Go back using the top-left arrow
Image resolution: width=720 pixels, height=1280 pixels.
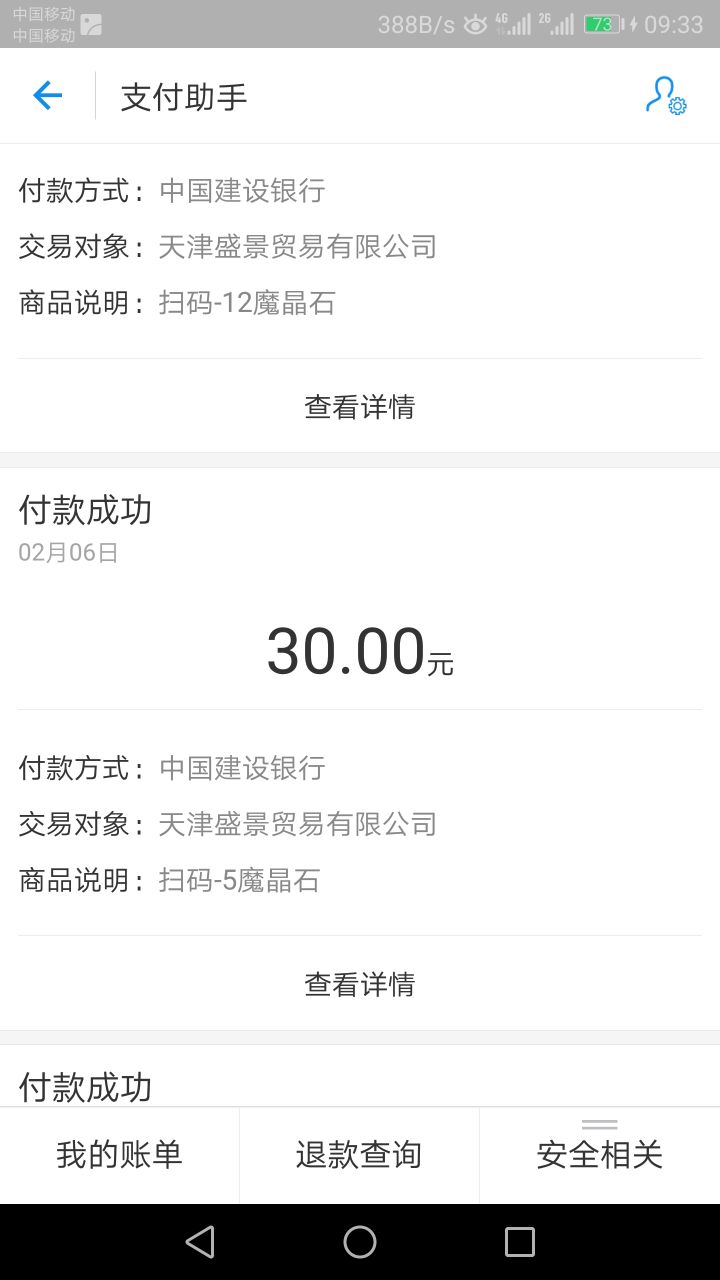(x=47, y=96)
